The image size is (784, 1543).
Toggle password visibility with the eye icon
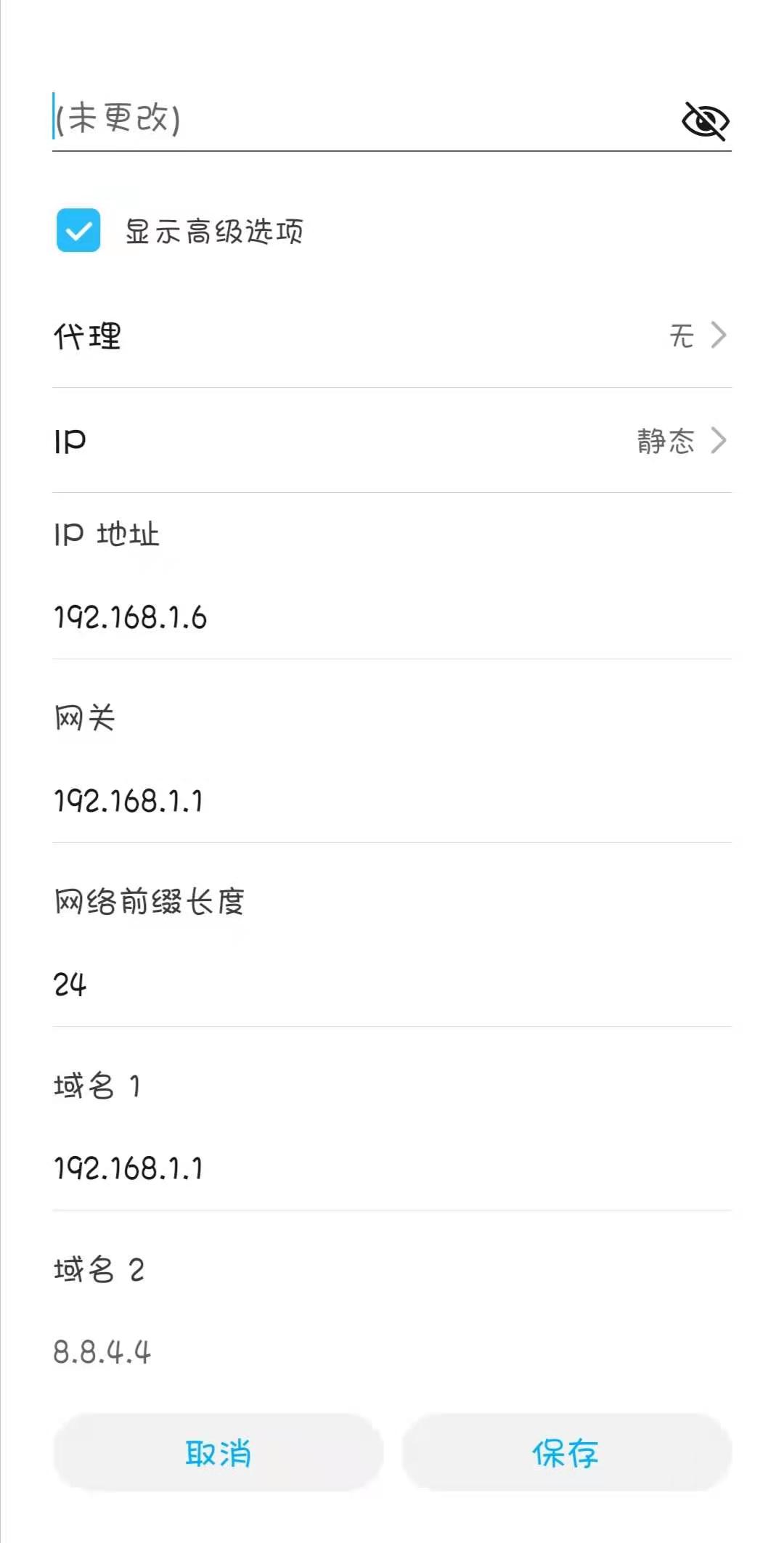[705, 121]
